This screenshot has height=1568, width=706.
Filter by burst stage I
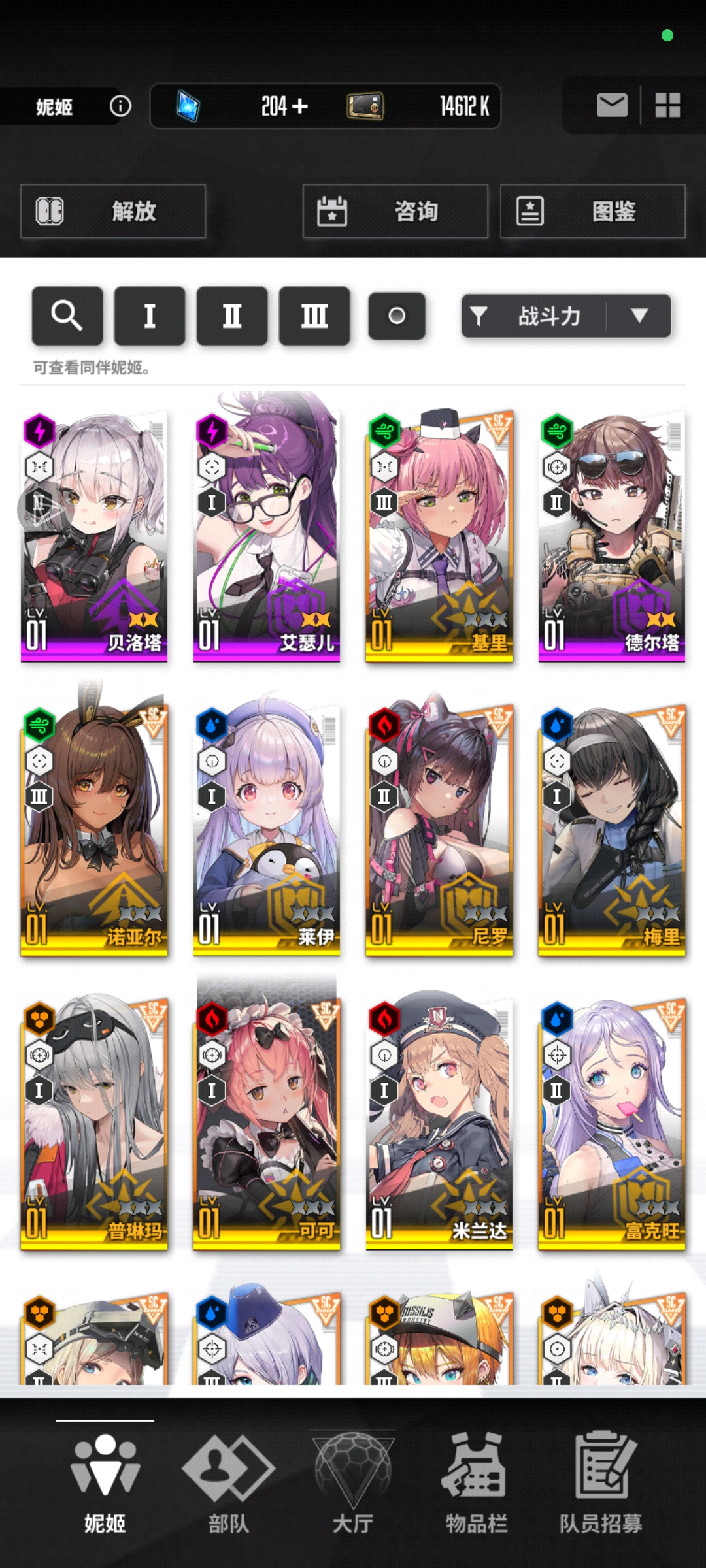coord(150,316)
